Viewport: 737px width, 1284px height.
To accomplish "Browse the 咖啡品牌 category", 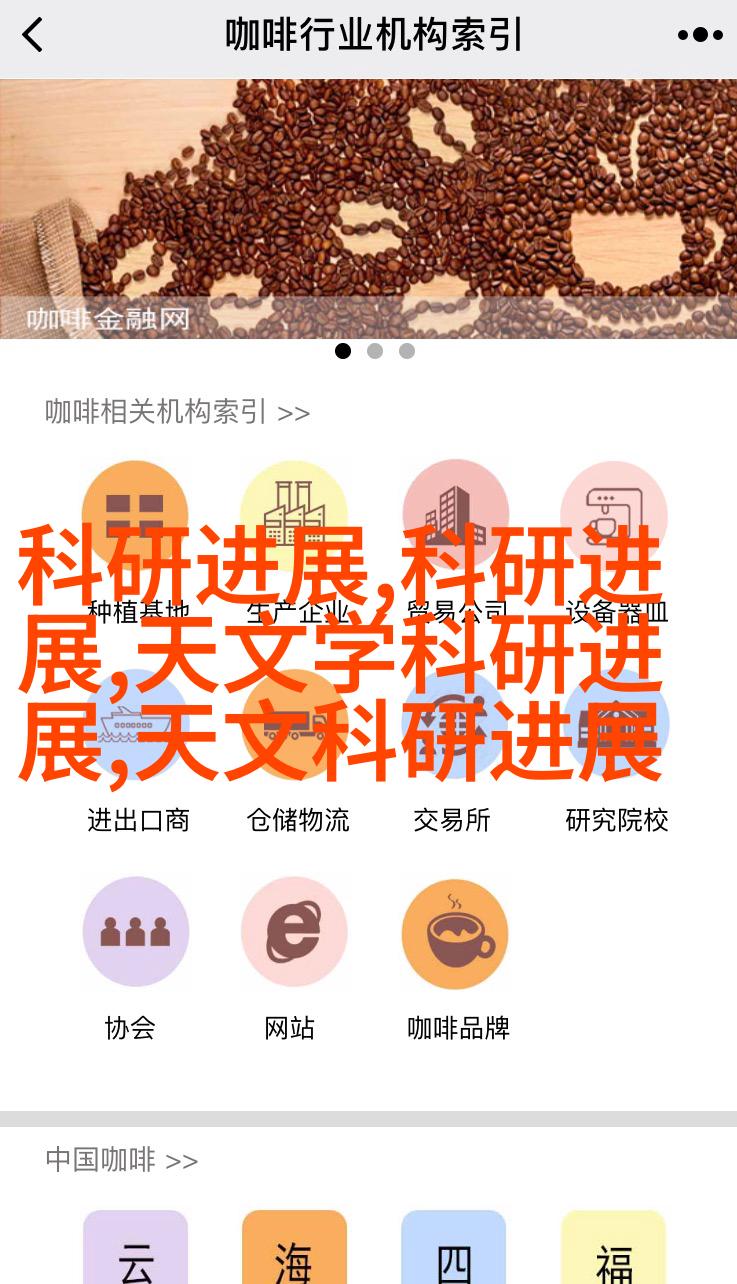I will coord(455,932).
